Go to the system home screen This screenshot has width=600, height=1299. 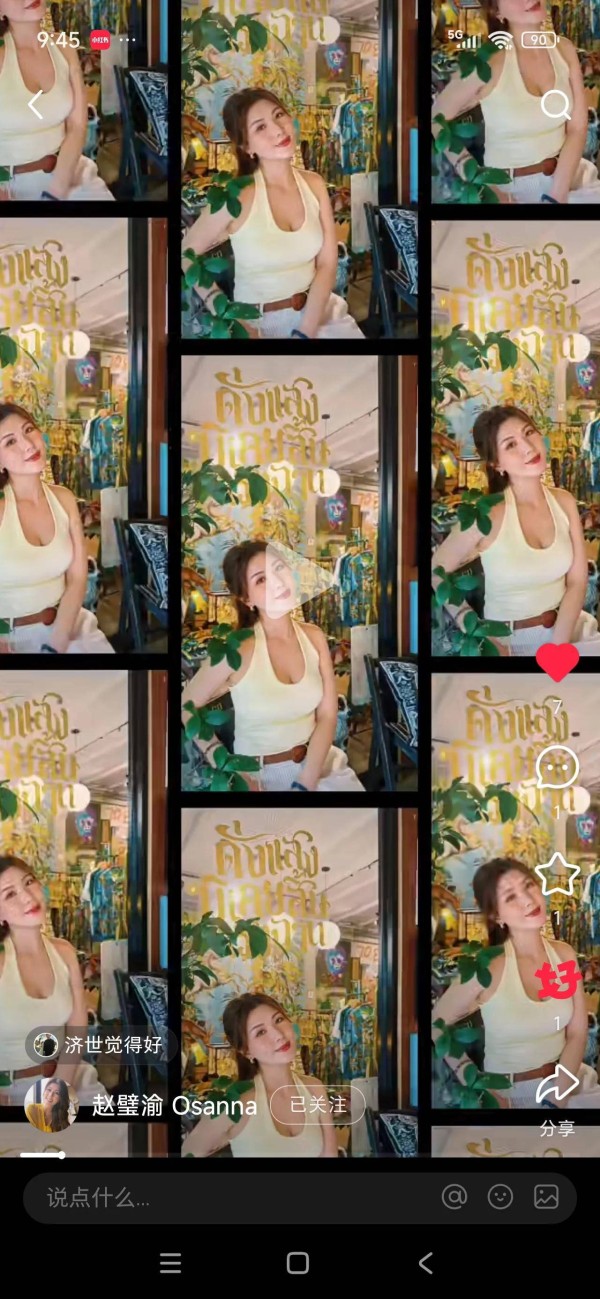pos(298,1263)
